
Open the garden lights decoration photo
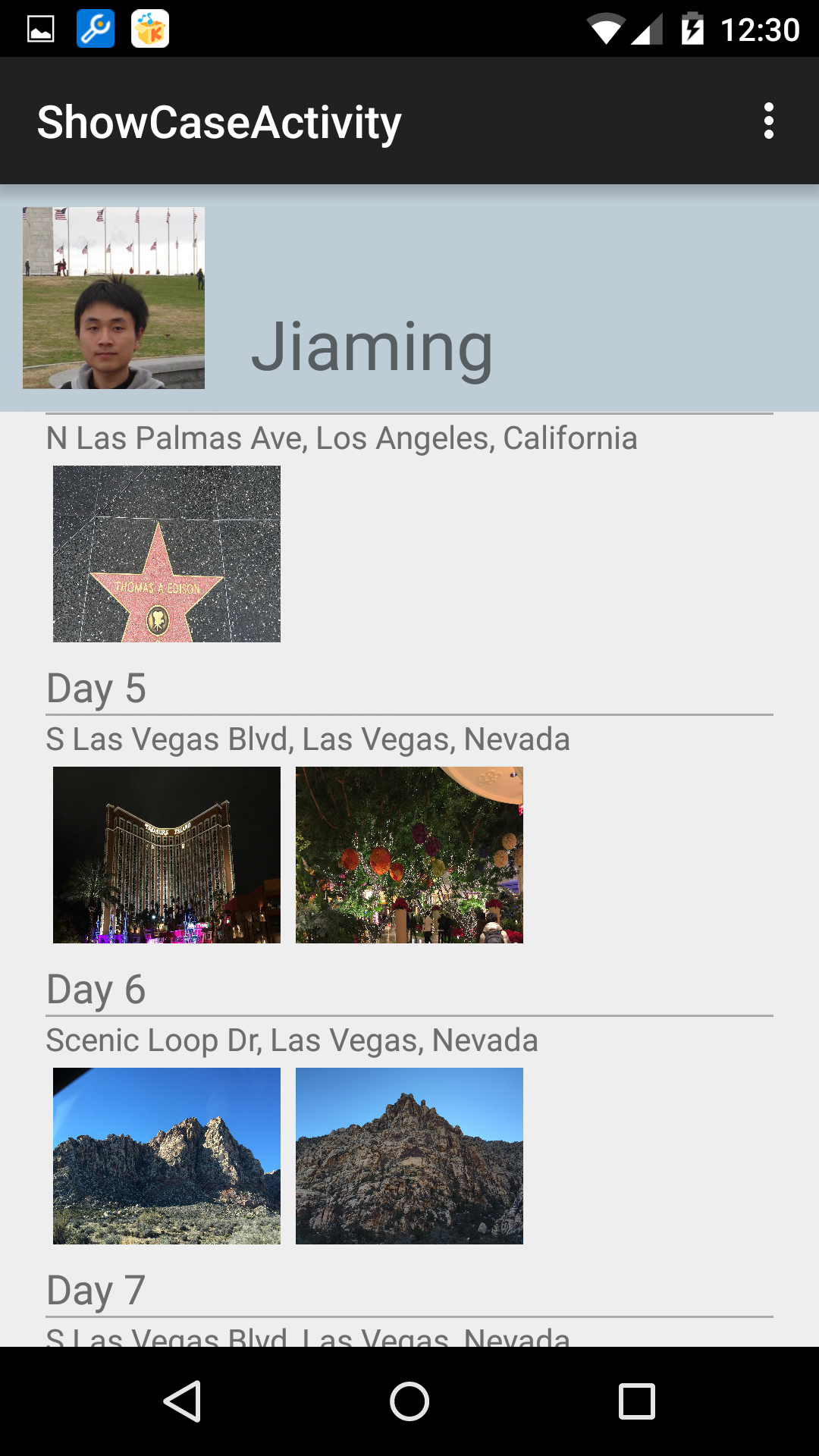[x=409, y=855]
